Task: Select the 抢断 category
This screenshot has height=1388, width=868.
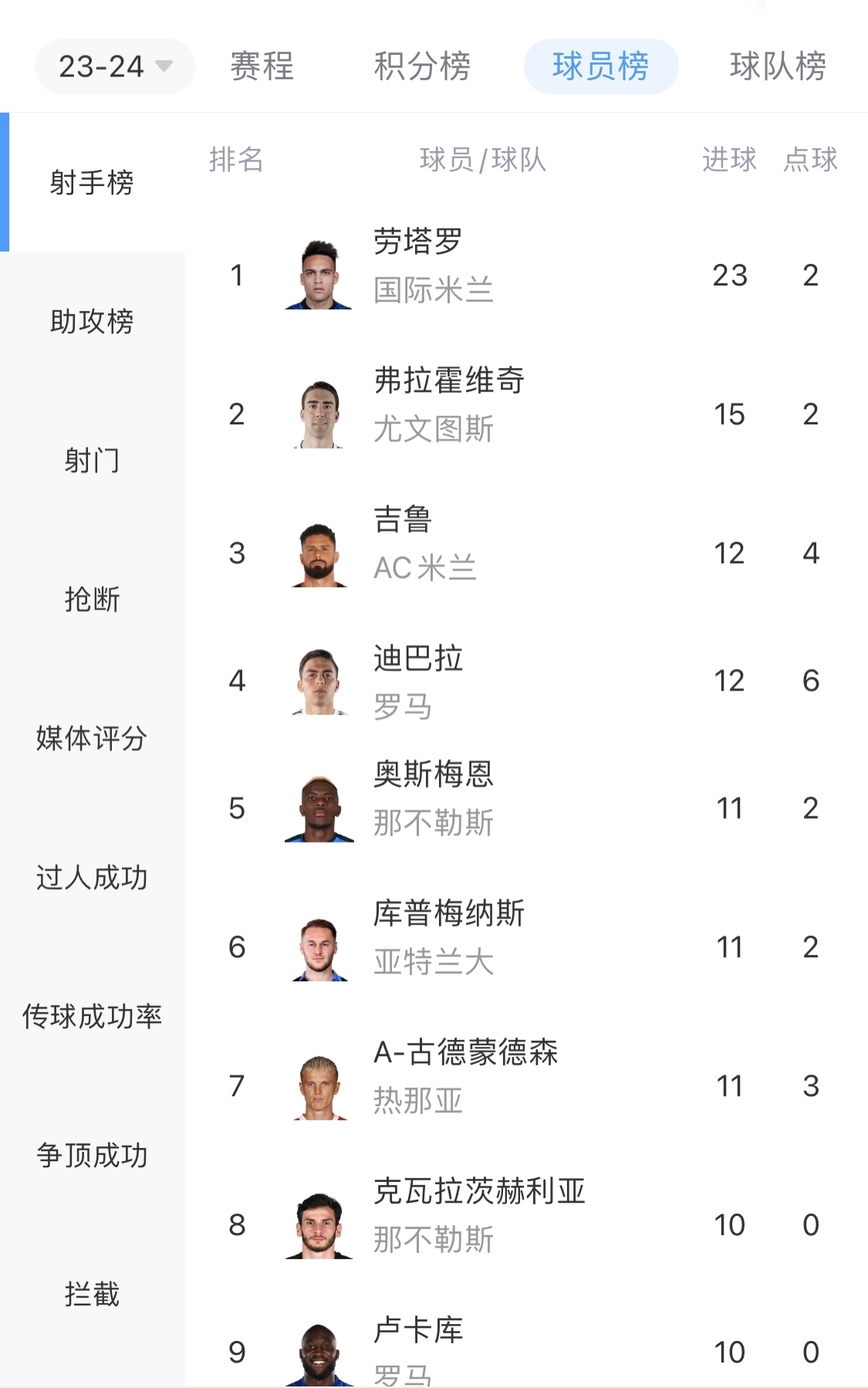Action: (x=92, y=599)
